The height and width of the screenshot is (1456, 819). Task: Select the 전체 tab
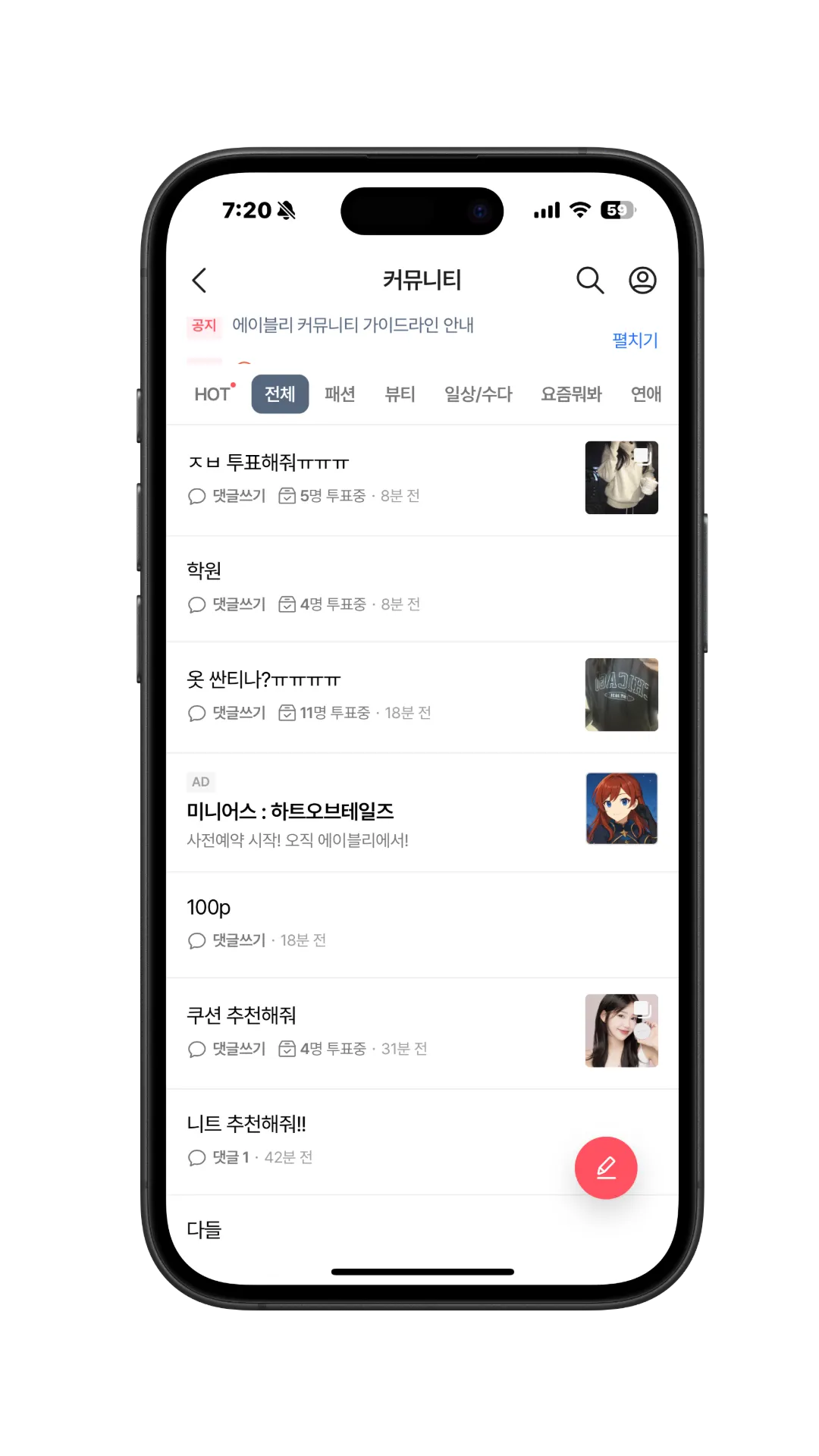pyautogui.click(x=280, y=394)
